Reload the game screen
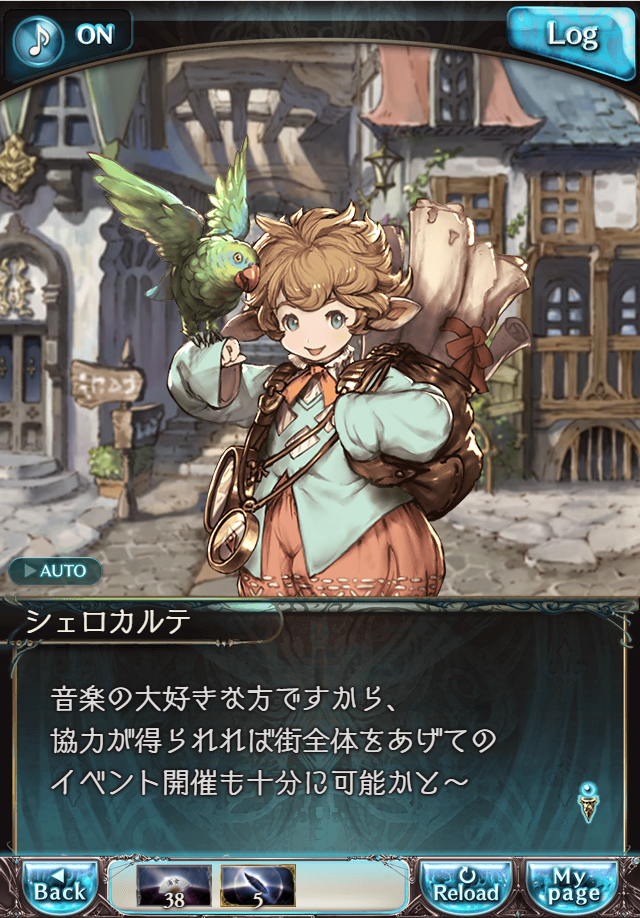This screenshot has width=640, height=918. (x=466, y=885)
